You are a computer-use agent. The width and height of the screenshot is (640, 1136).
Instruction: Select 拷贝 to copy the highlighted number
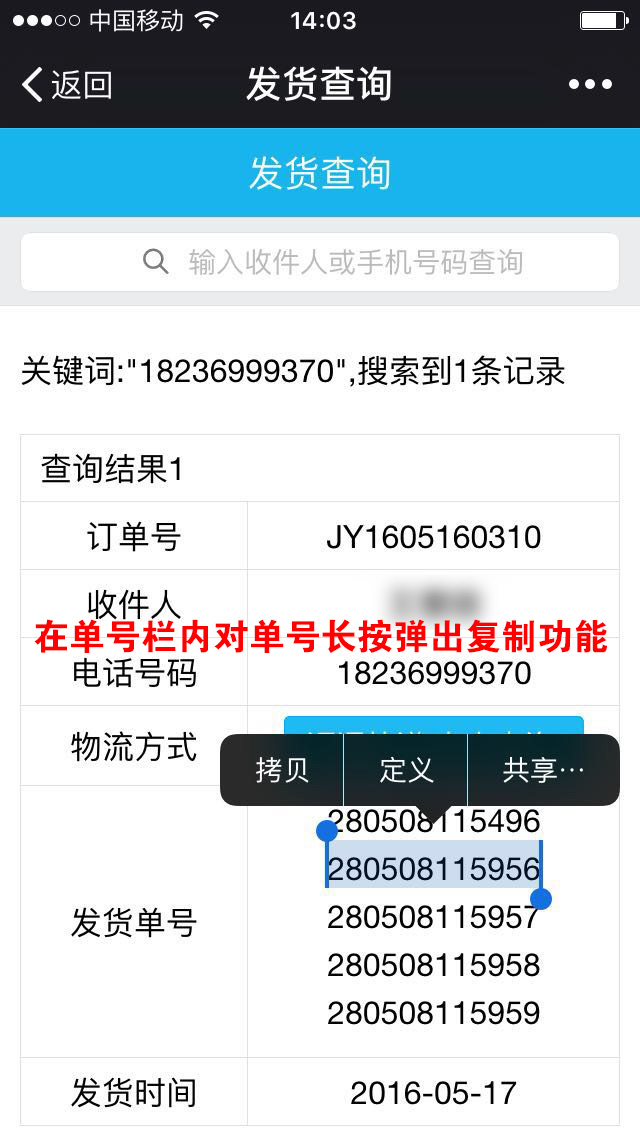click(x=282, y=769)
